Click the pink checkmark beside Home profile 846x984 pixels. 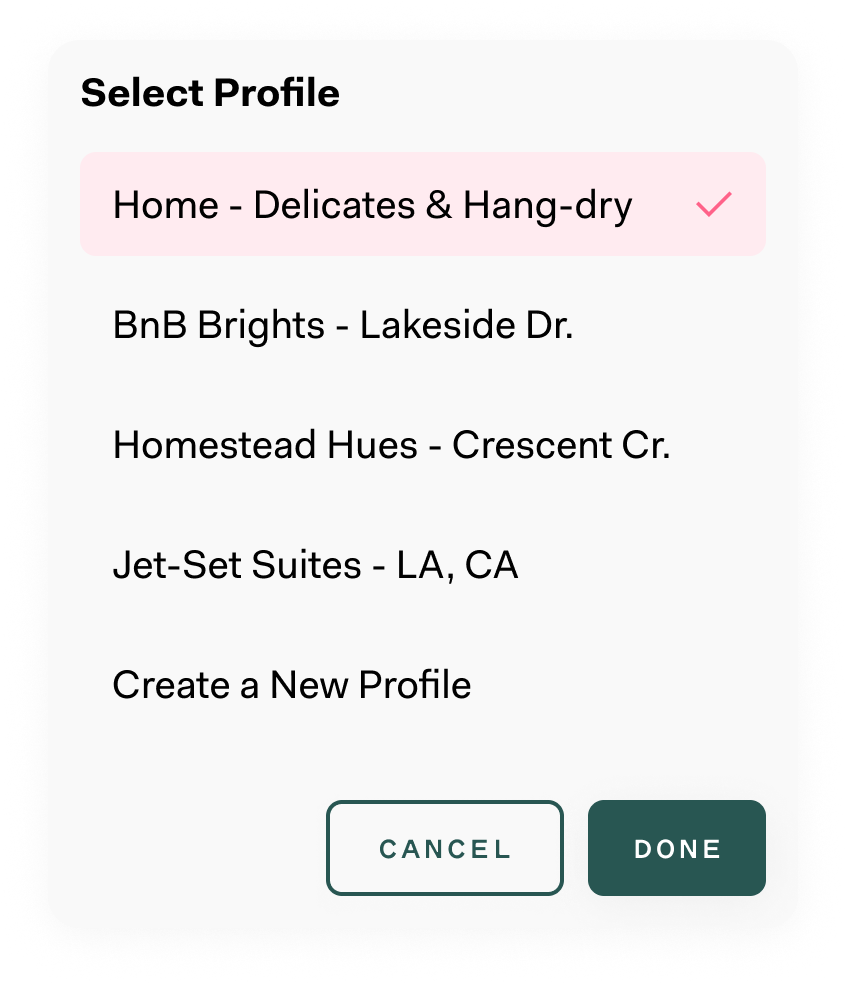coord(711,206)
